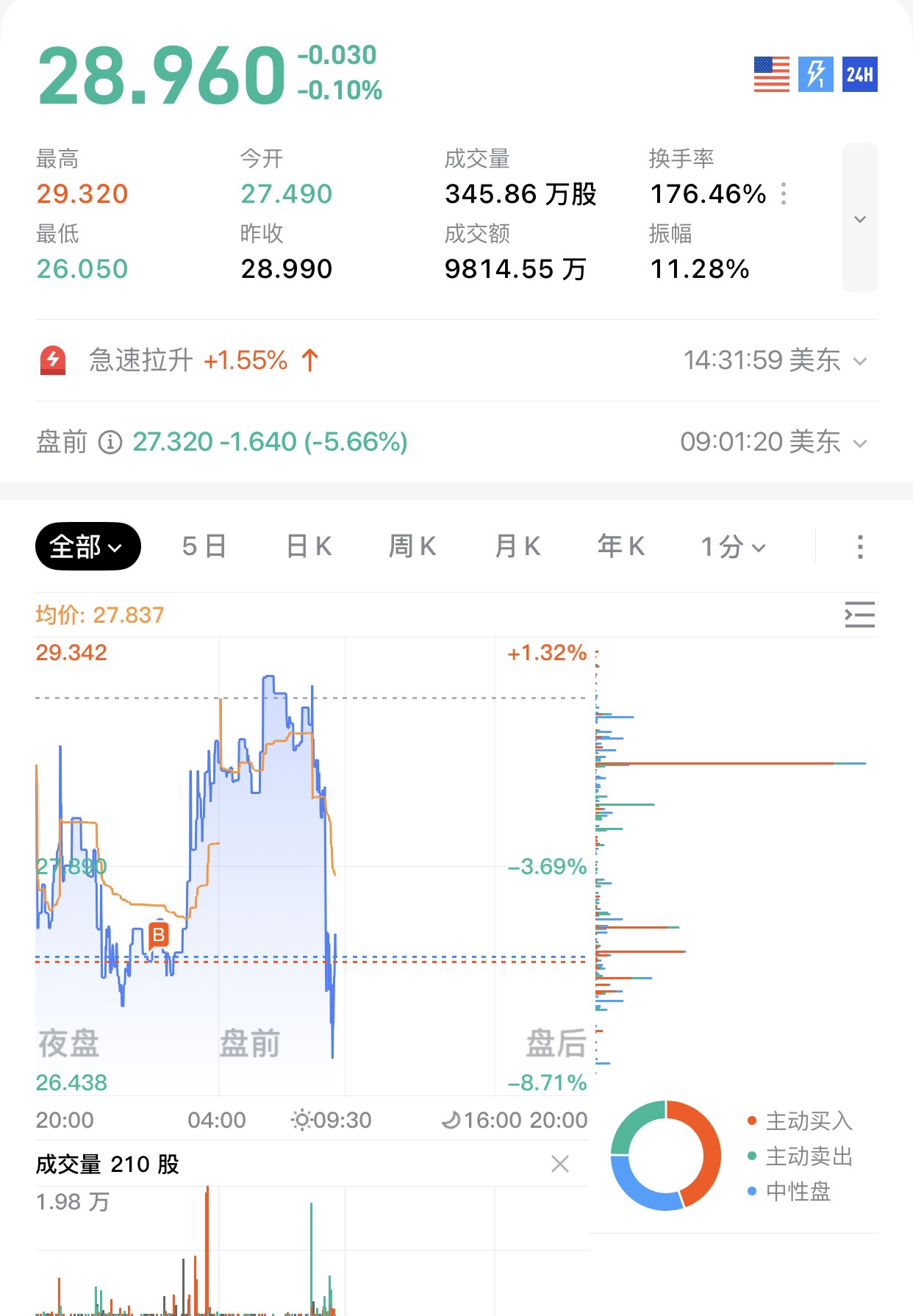Switch to the 日K chart
The image size is (913, 1316).
coord(309,546)
